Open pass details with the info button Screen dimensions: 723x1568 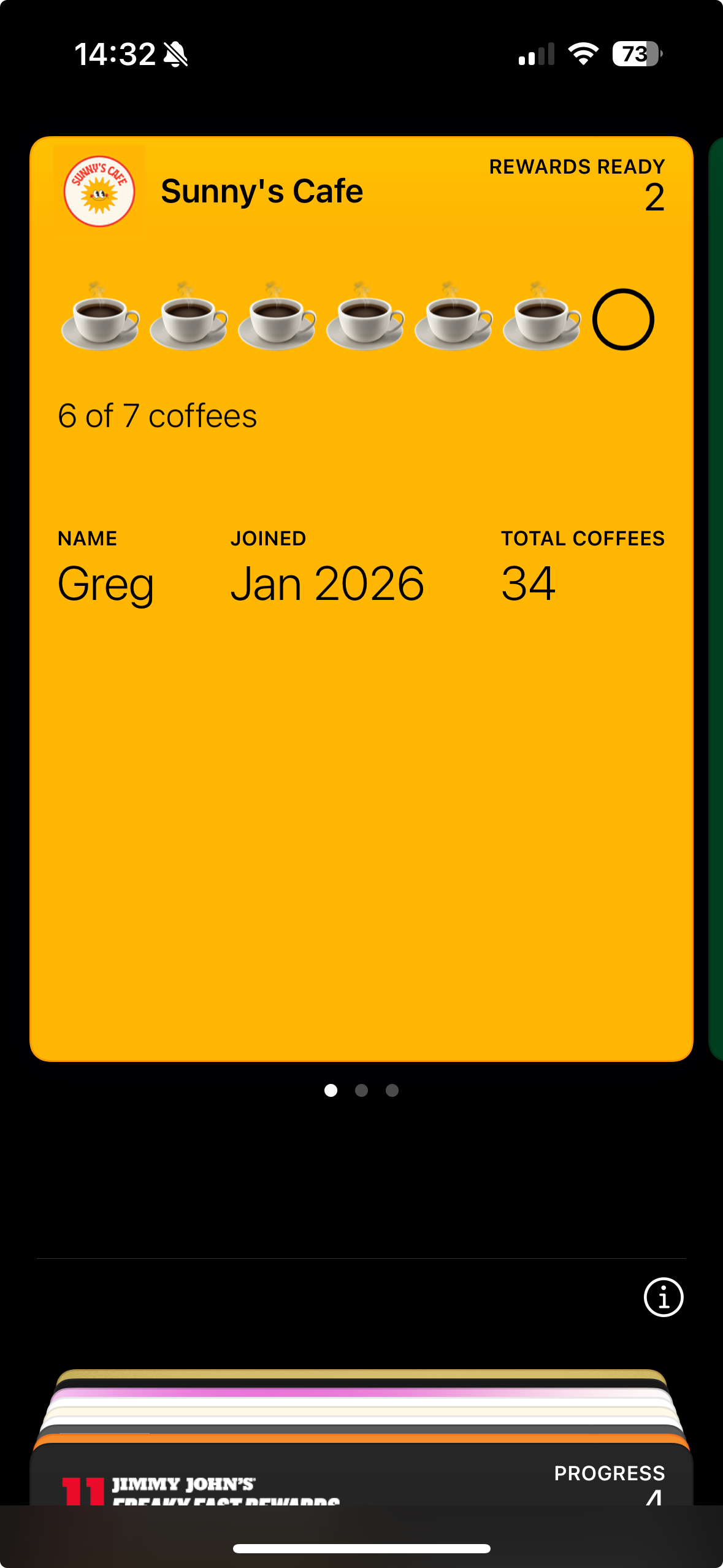click(663, 1296)
